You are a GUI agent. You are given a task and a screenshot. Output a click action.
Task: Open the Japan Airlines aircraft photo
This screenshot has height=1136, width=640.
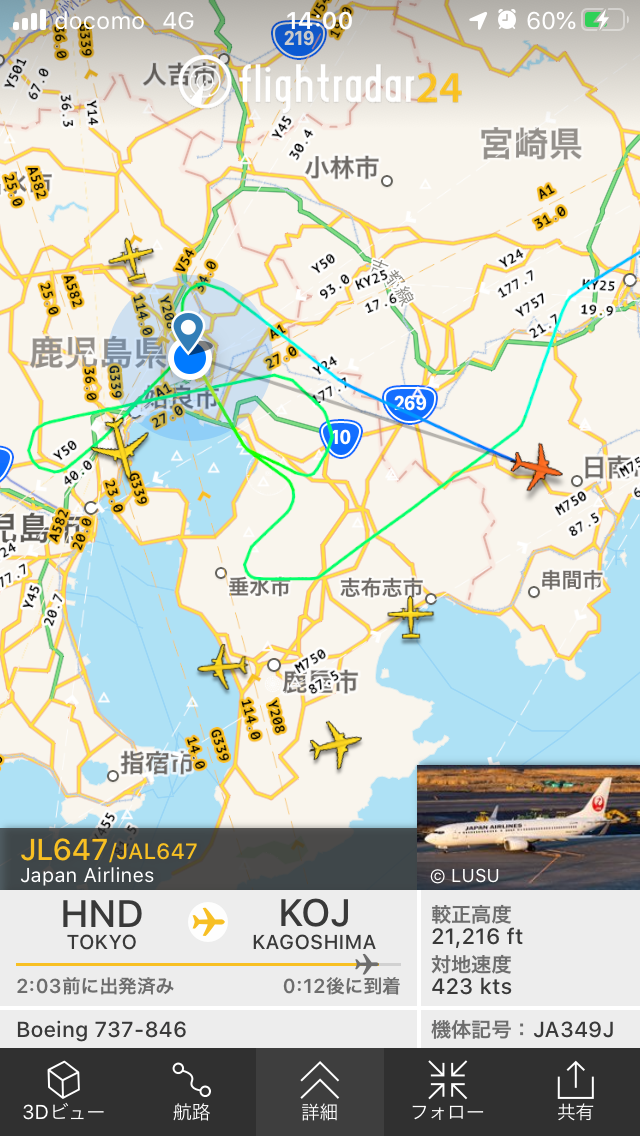click(528, 827)
